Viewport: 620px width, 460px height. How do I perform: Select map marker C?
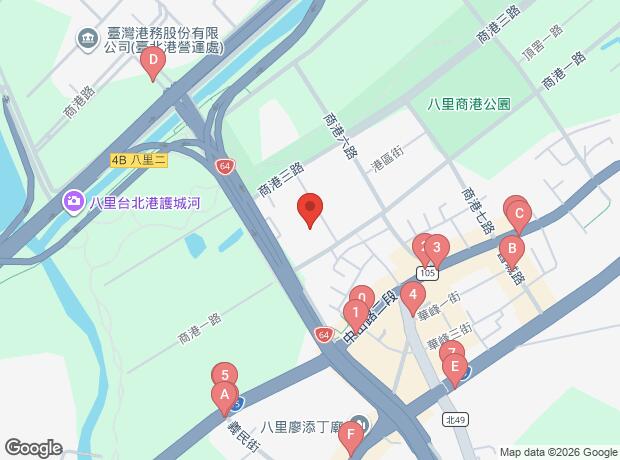[519, 215]
